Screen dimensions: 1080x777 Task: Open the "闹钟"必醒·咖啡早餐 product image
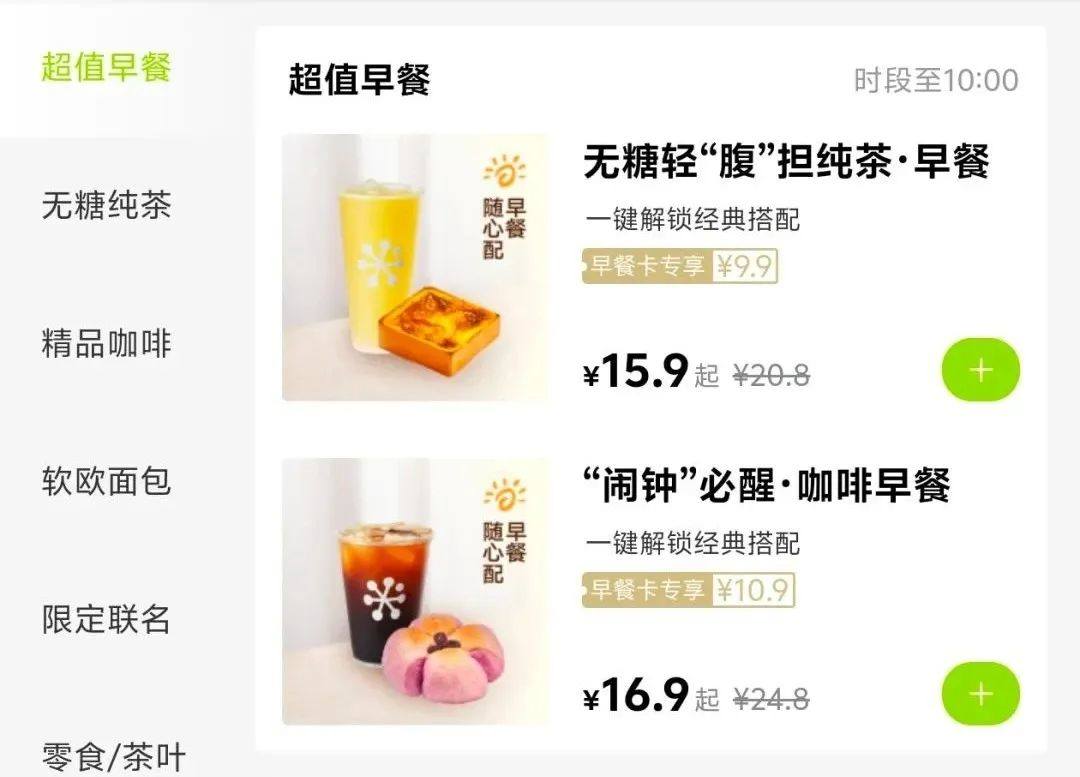pyautogui.click(x=414, y=591)
